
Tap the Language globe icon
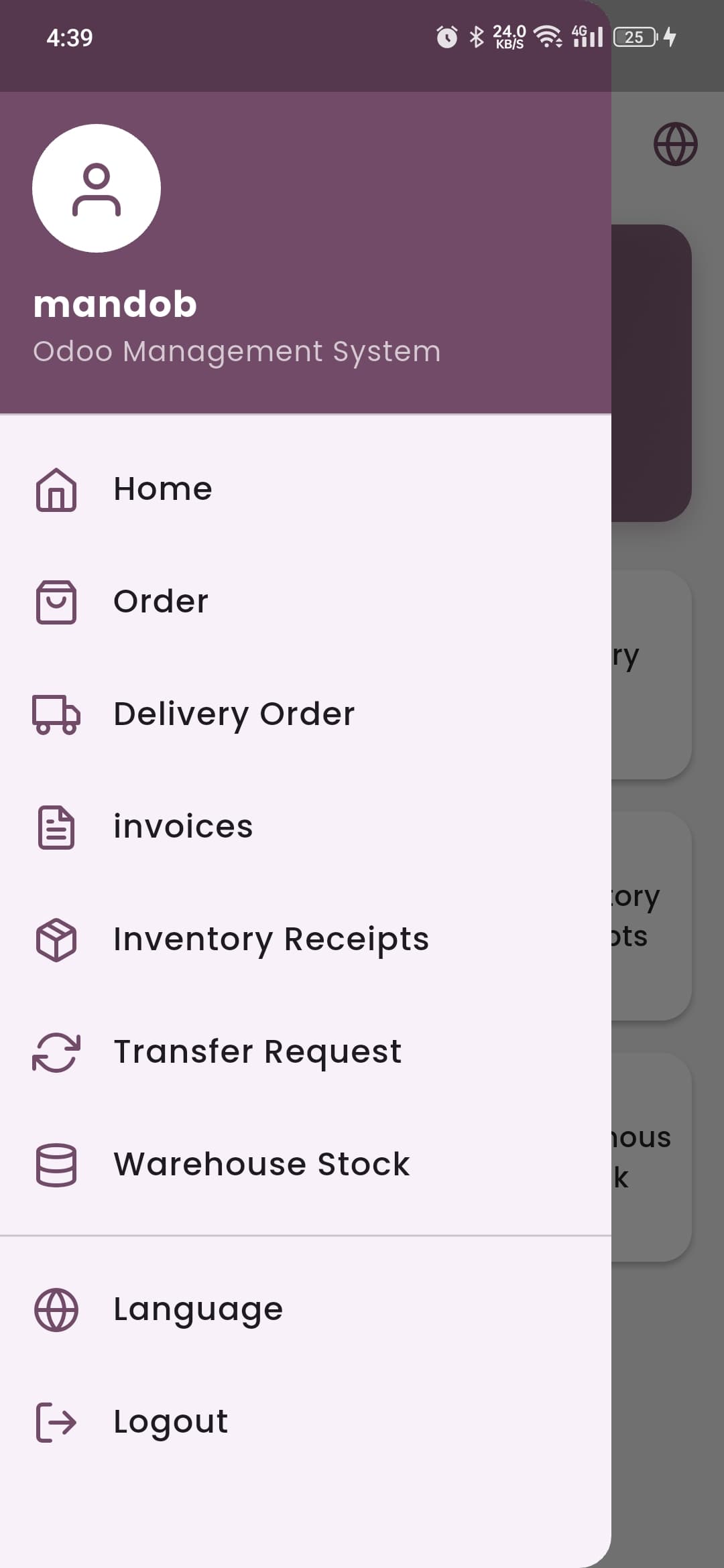[56, 1307]
